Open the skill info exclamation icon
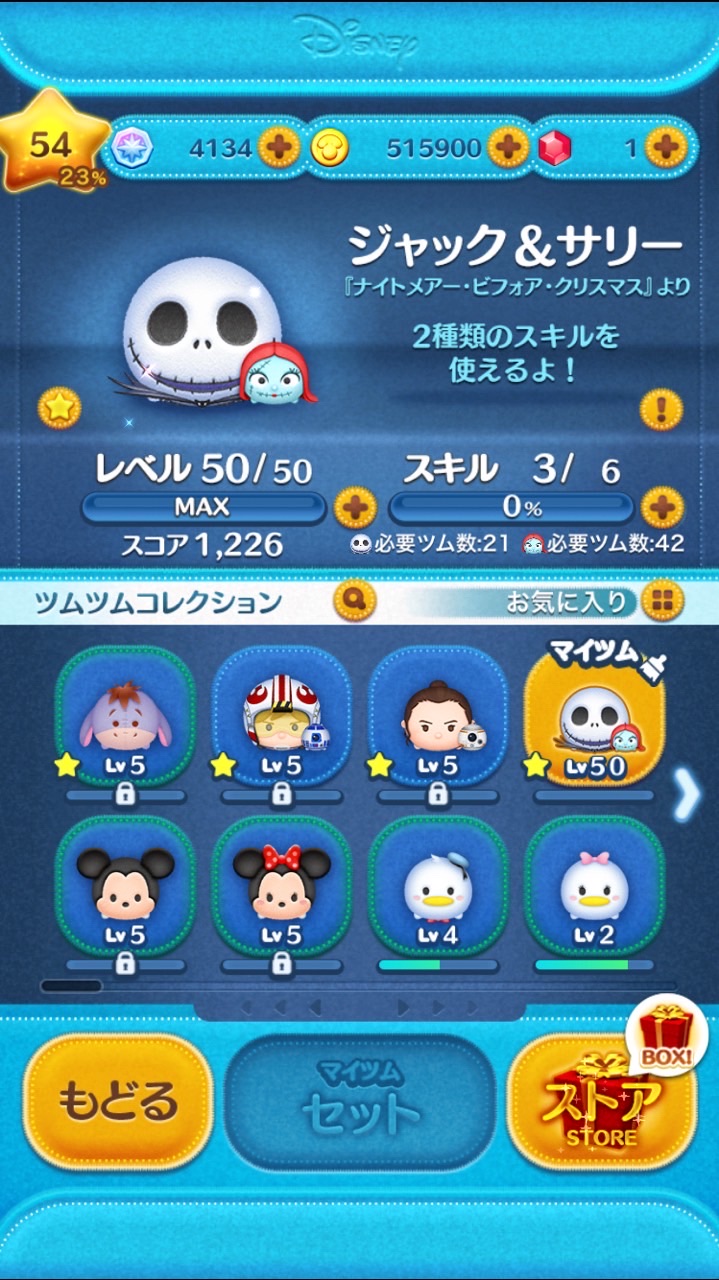 pos(660,408)
